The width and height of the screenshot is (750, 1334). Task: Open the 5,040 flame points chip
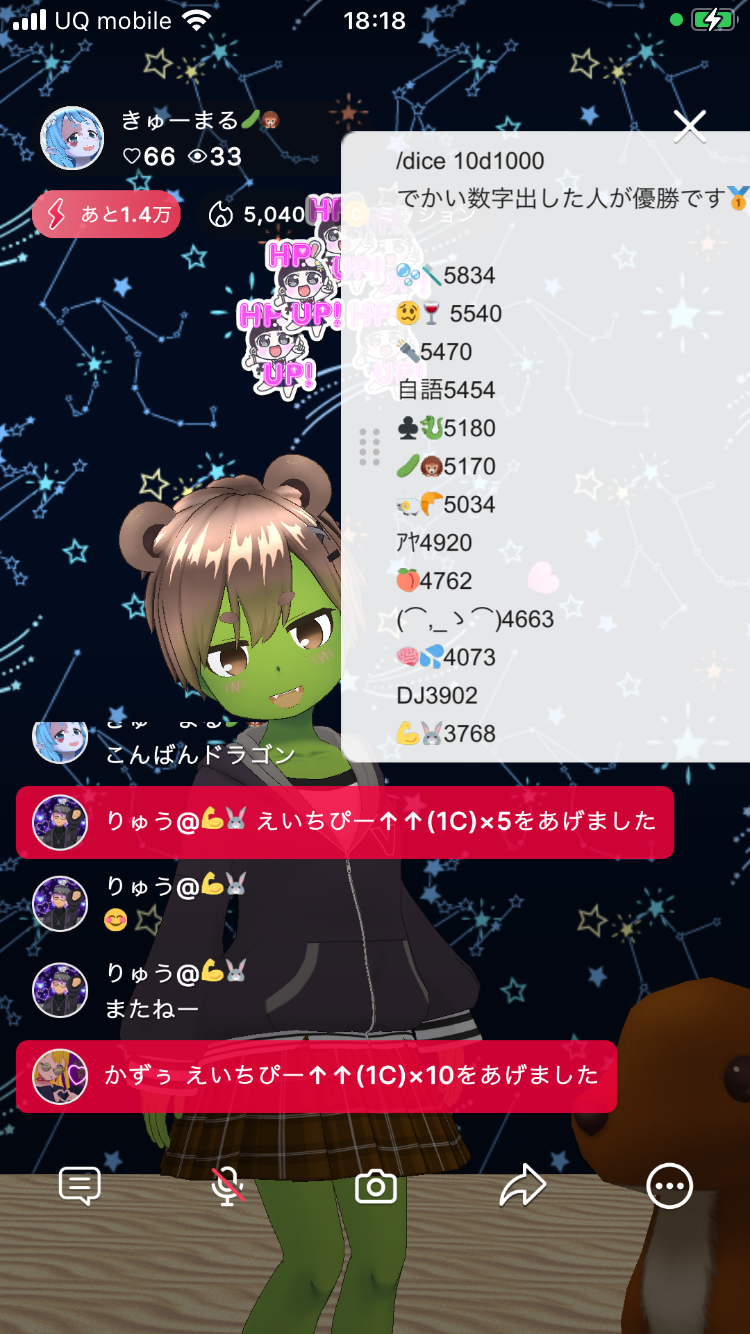[255, 214]
